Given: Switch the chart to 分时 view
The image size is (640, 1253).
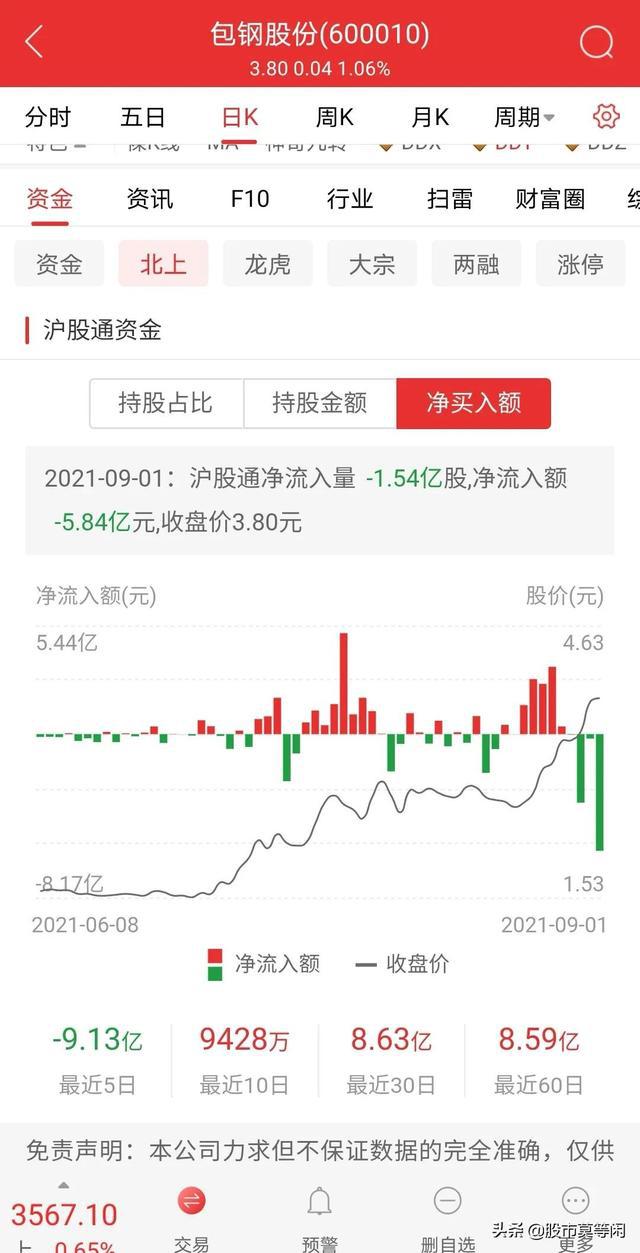Looking at the screenshot, I should 48,117.
